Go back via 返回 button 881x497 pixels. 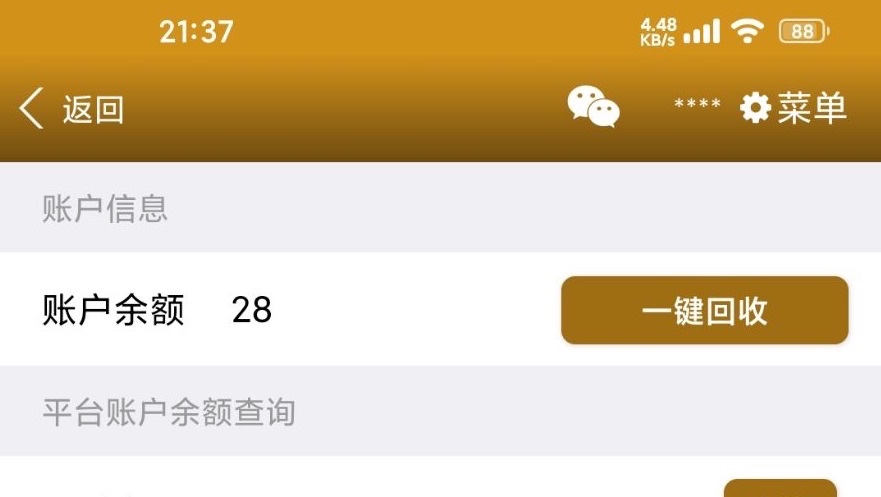(x=72, y=109)
